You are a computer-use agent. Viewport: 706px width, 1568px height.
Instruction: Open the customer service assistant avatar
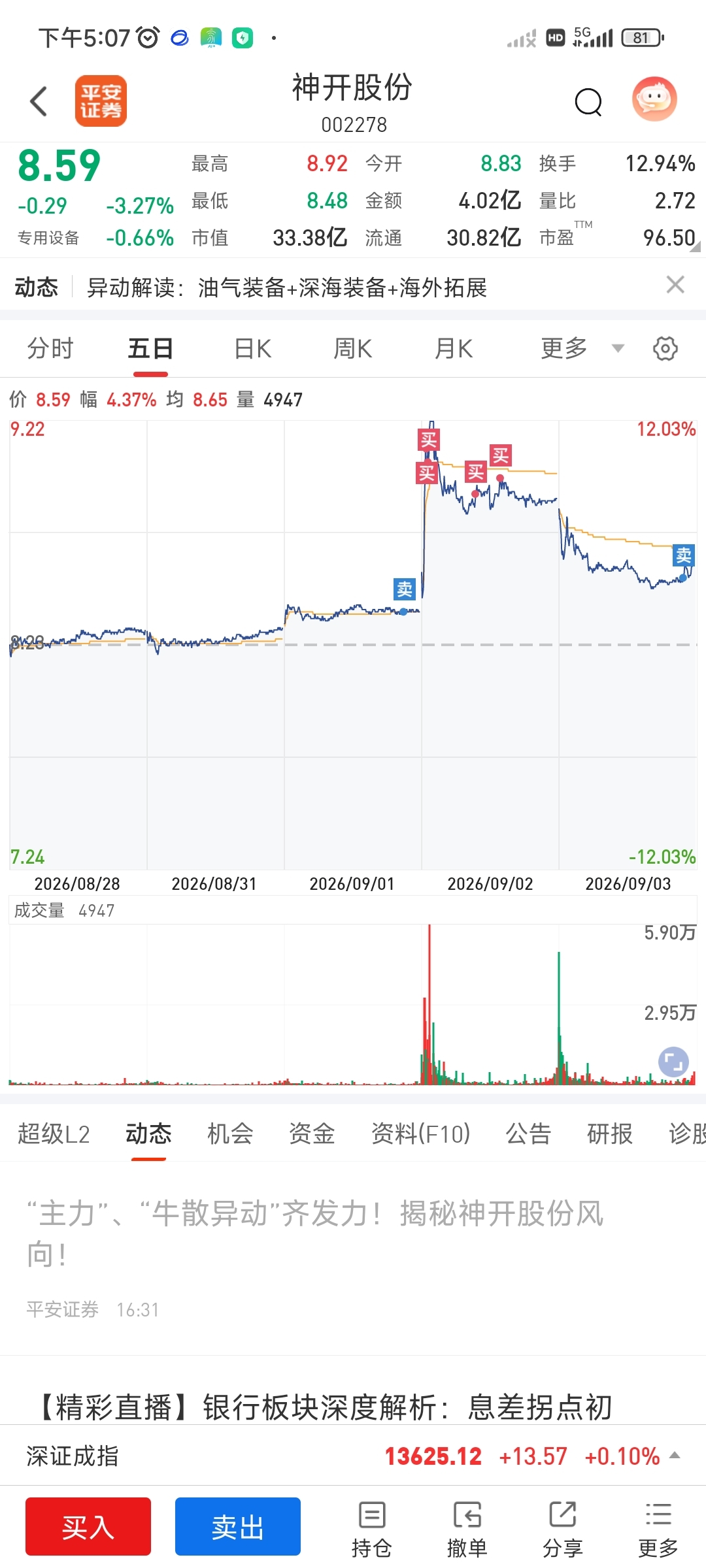click(654, 99)
